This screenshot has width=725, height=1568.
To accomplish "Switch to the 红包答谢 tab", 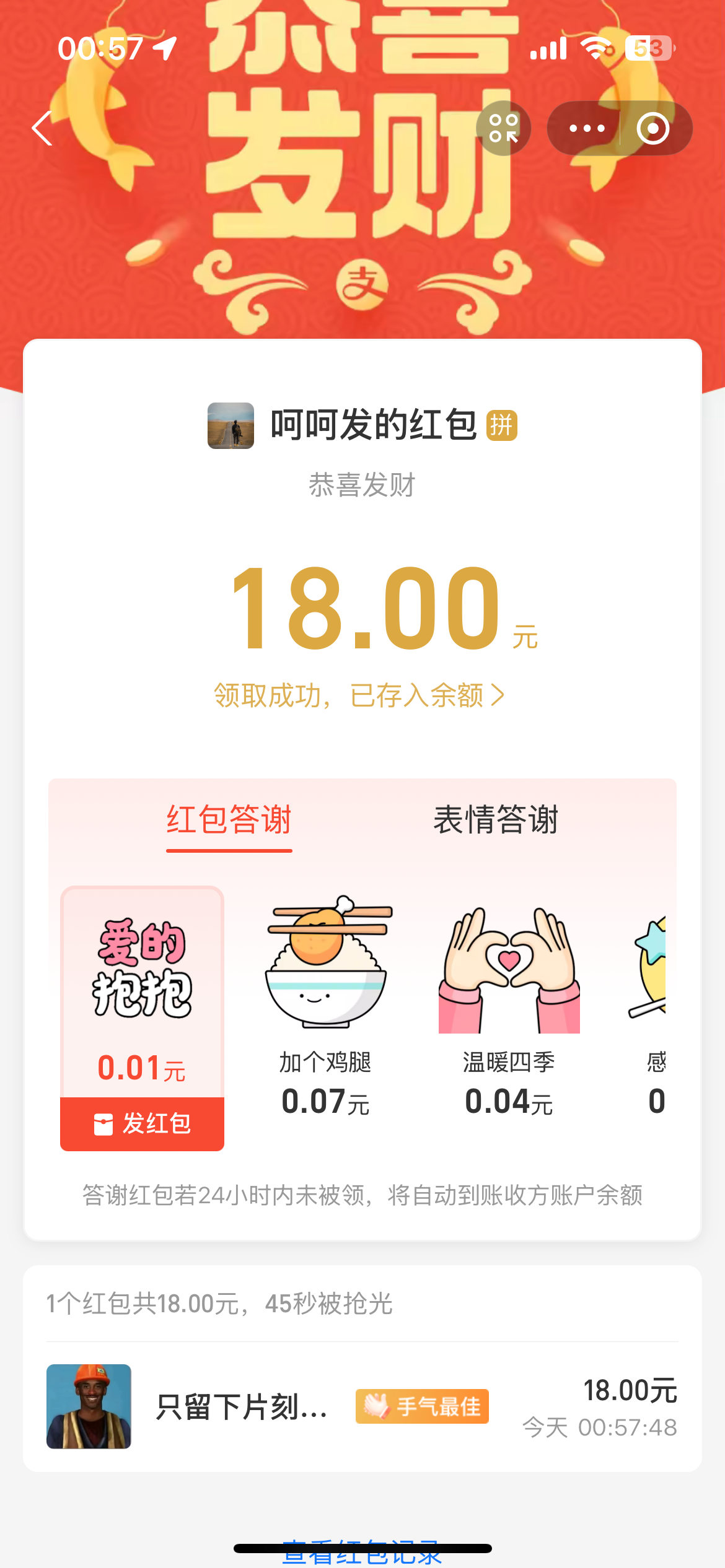I will click(229, 820).
